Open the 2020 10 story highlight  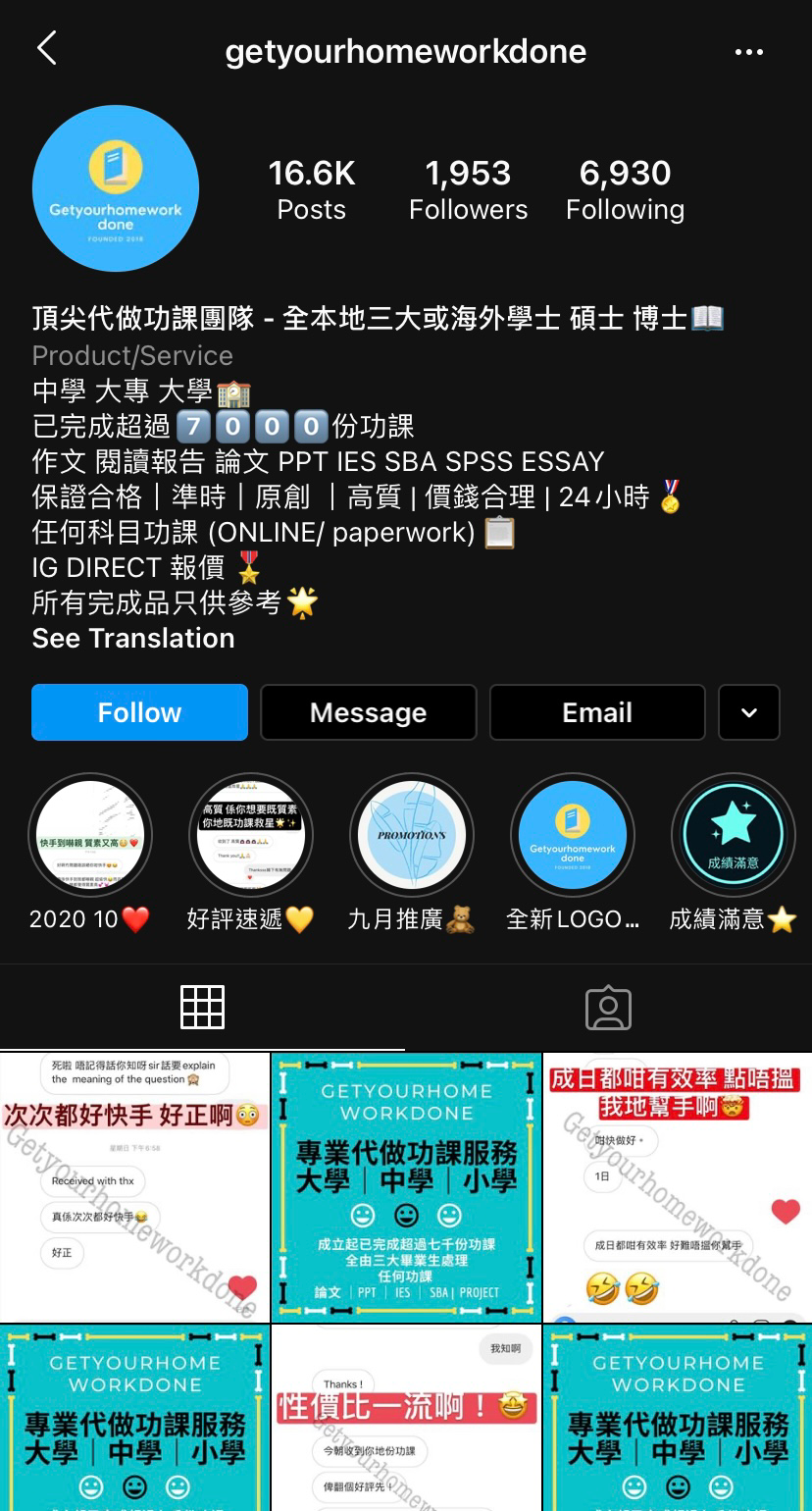(x=90, y=837)
